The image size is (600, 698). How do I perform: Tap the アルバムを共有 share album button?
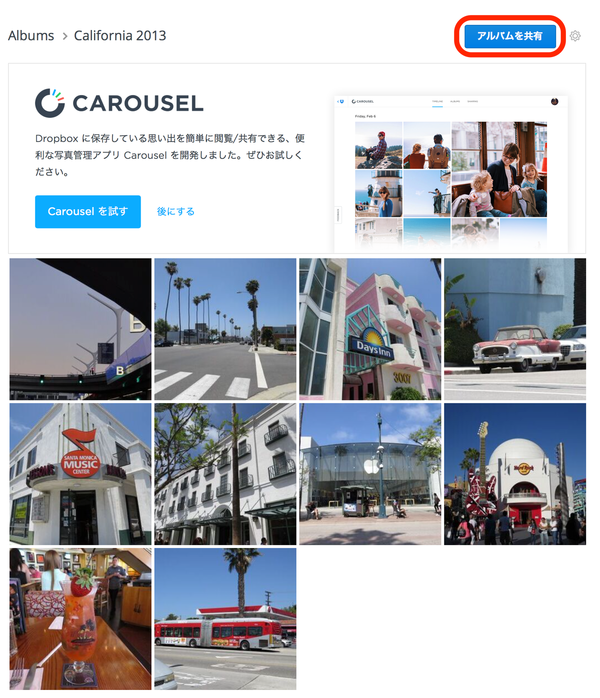[510, 36]
